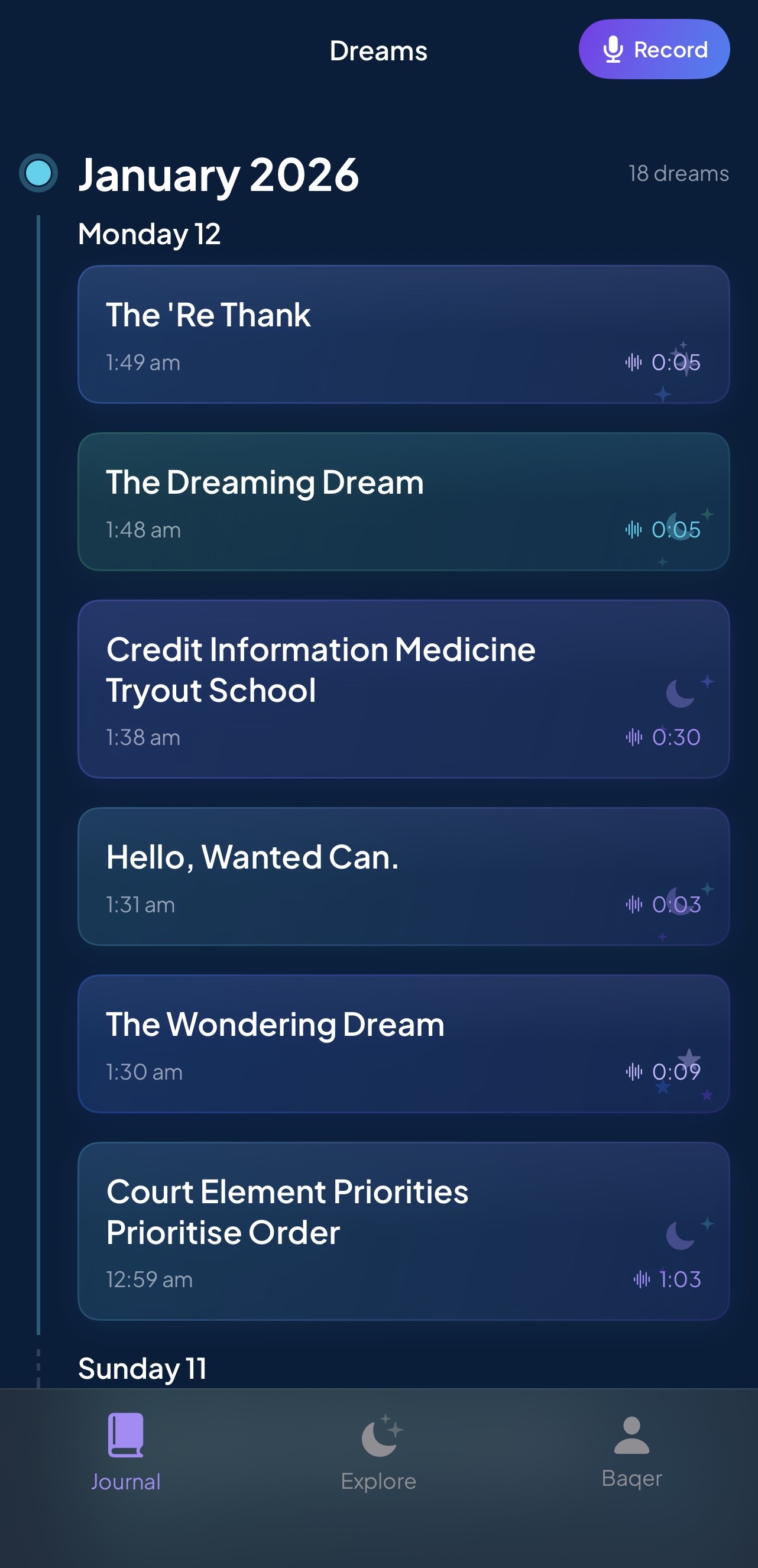Image resolution: width=758 pixels, height=1568 pixels.
Task: Tap the waveform icon on 'Hello, Wanted Can.'
Action: tap(633, 905)
